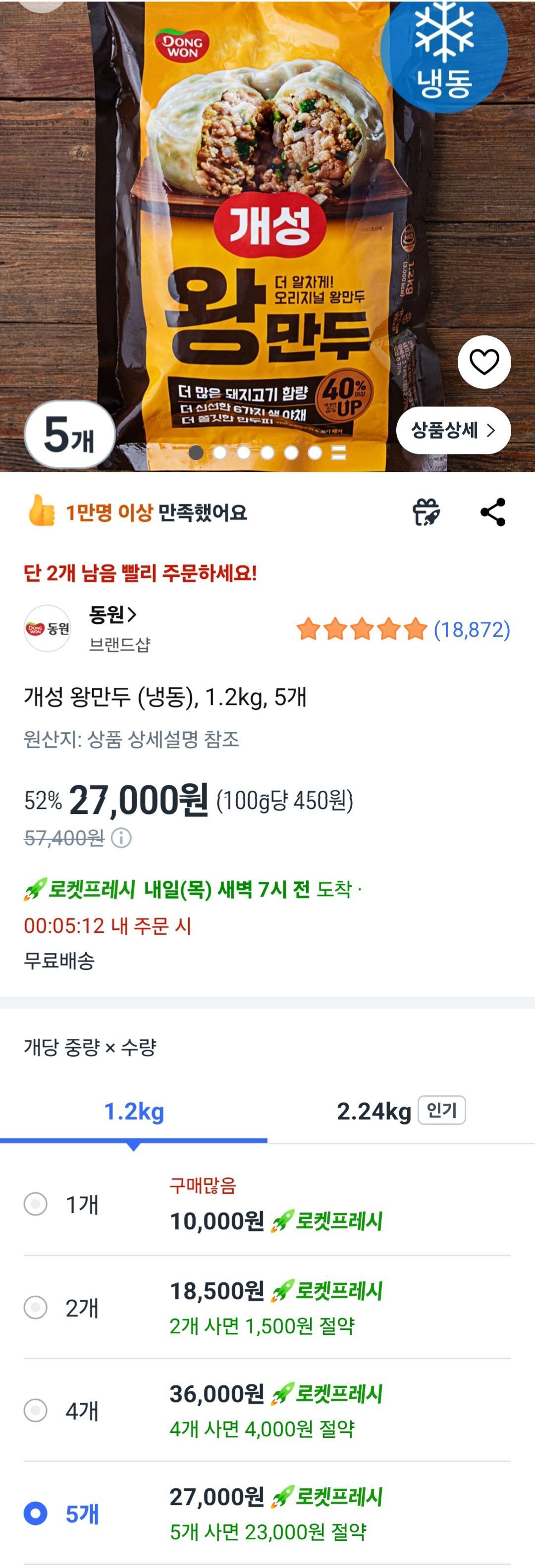Viewport: 535px width, 1568px height.
Task: Add product to wishlist with heart icon
Action: click(x=484, y=362)
